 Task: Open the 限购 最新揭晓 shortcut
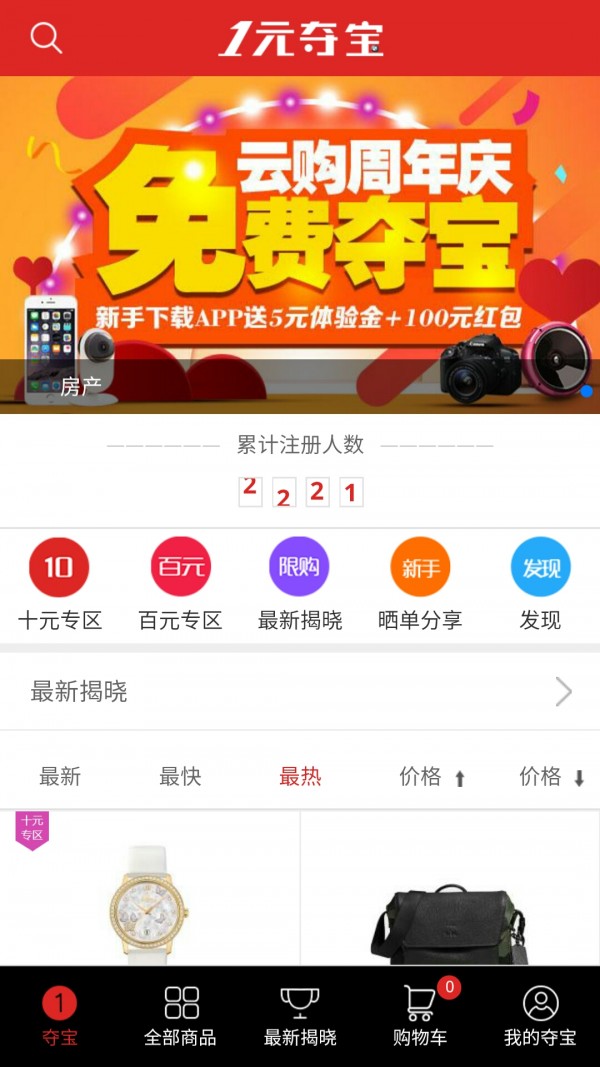(x=300, y=584)
